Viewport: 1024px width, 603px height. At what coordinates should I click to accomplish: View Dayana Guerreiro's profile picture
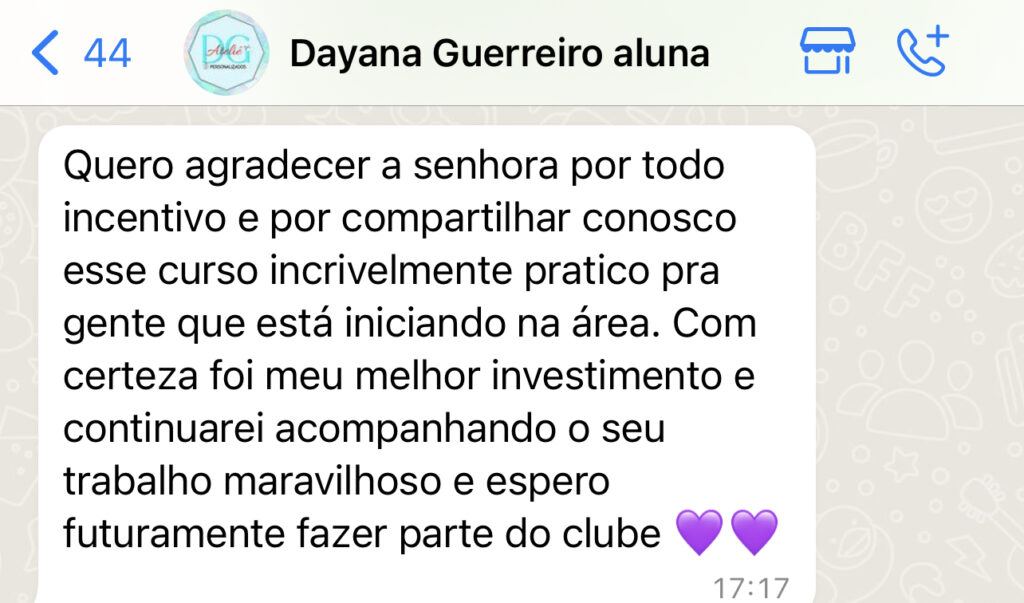(226, 53)
